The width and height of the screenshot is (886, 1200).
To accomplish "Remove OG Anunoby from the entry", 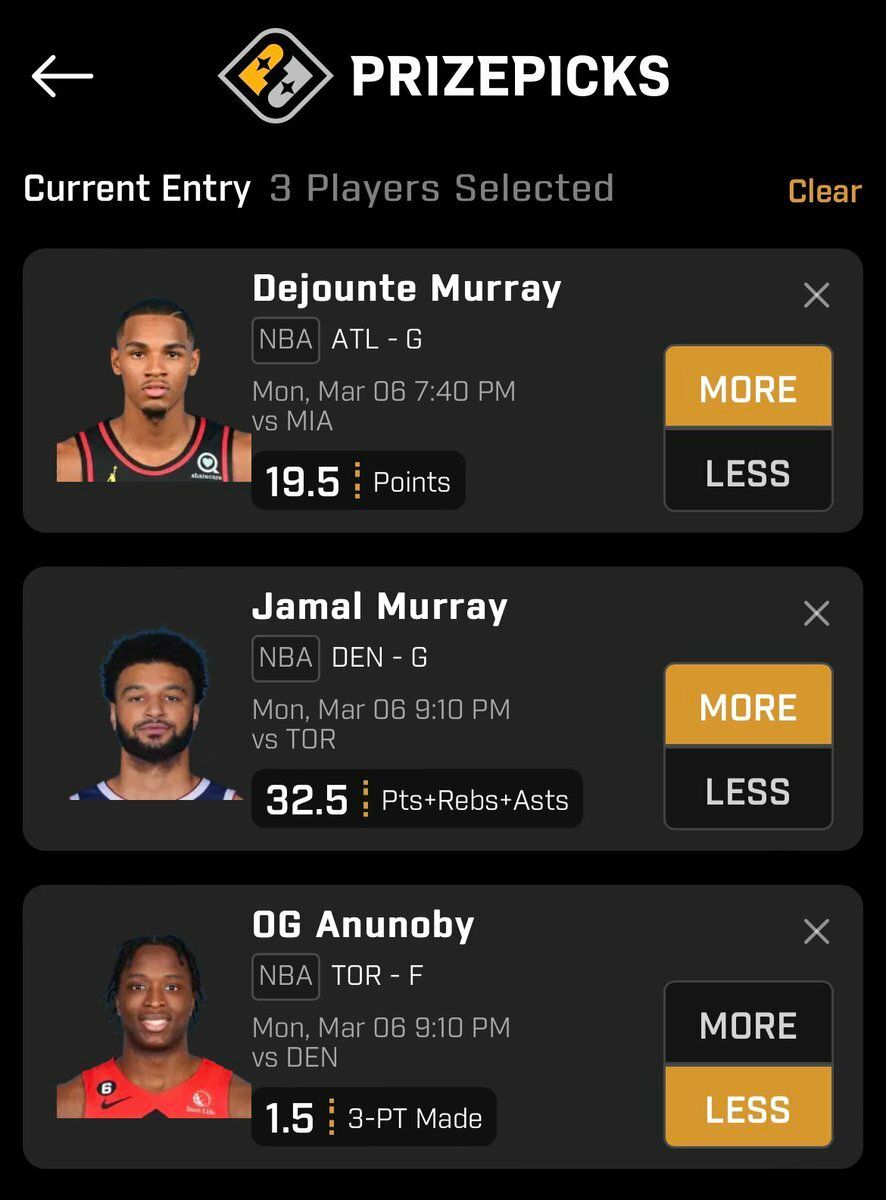I will click(816, 931).
